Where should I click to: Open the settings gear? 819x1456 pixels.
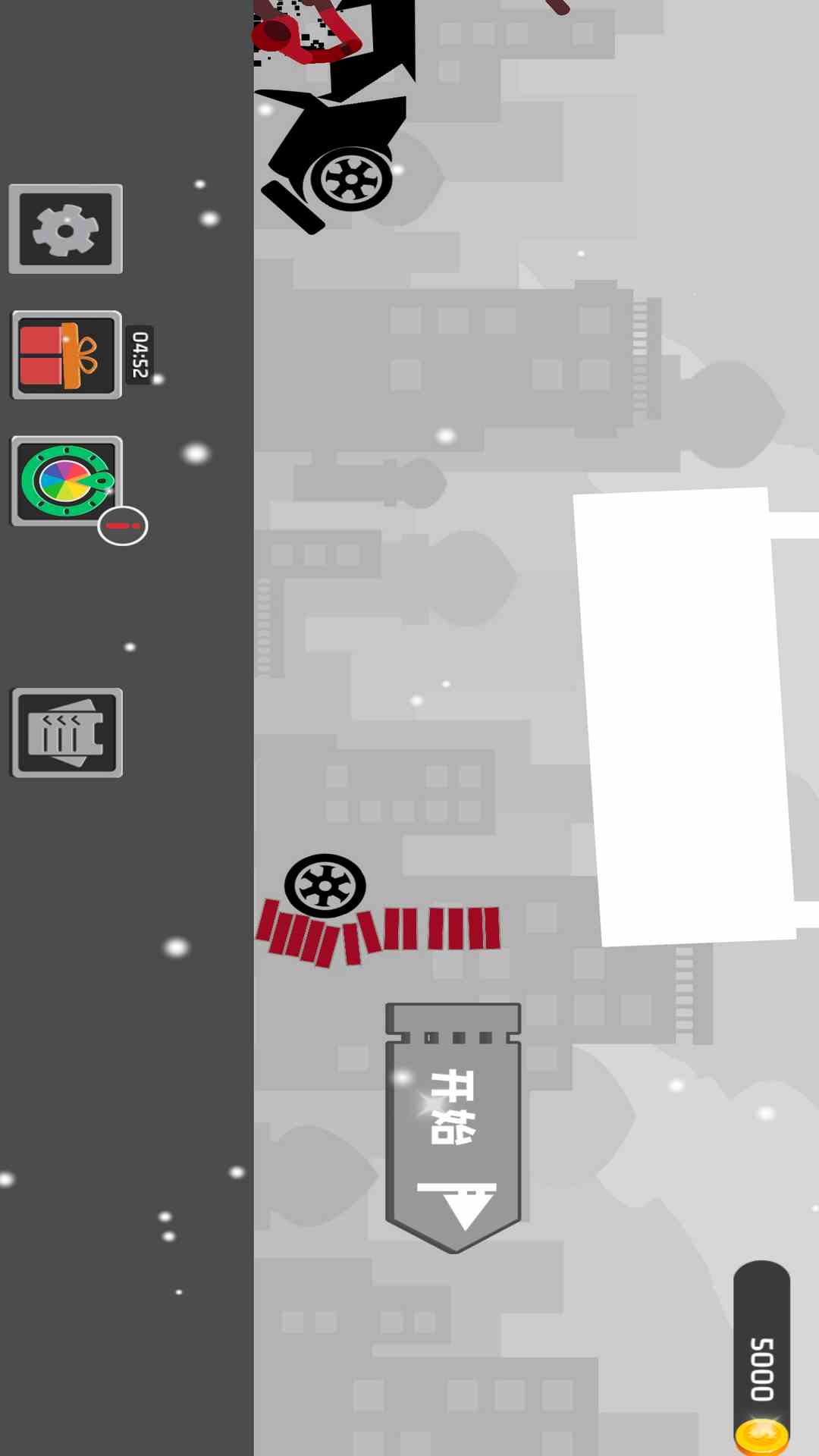[66, 229]
